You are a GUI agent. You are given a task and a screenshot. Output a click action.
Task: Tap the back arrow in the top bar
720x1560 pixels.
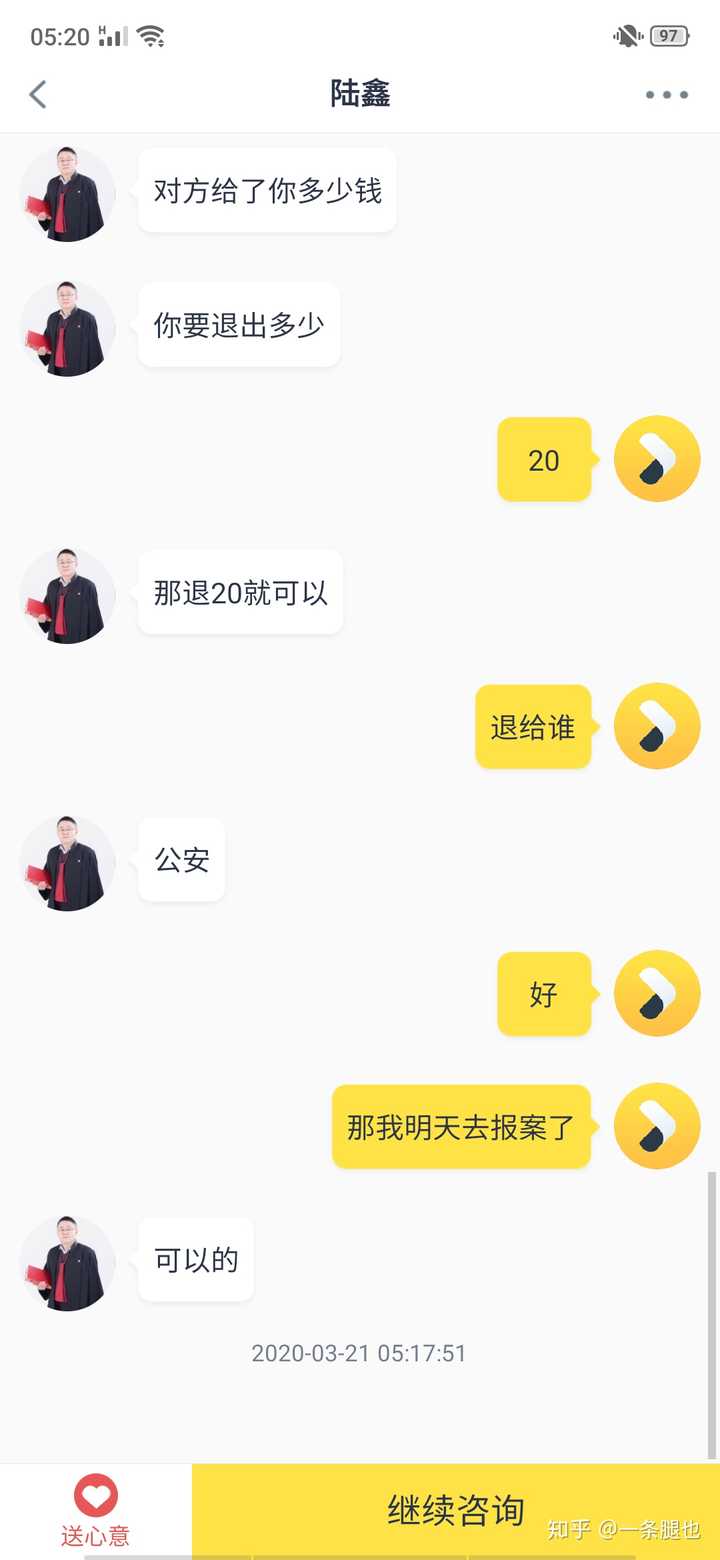coord(37,93)
